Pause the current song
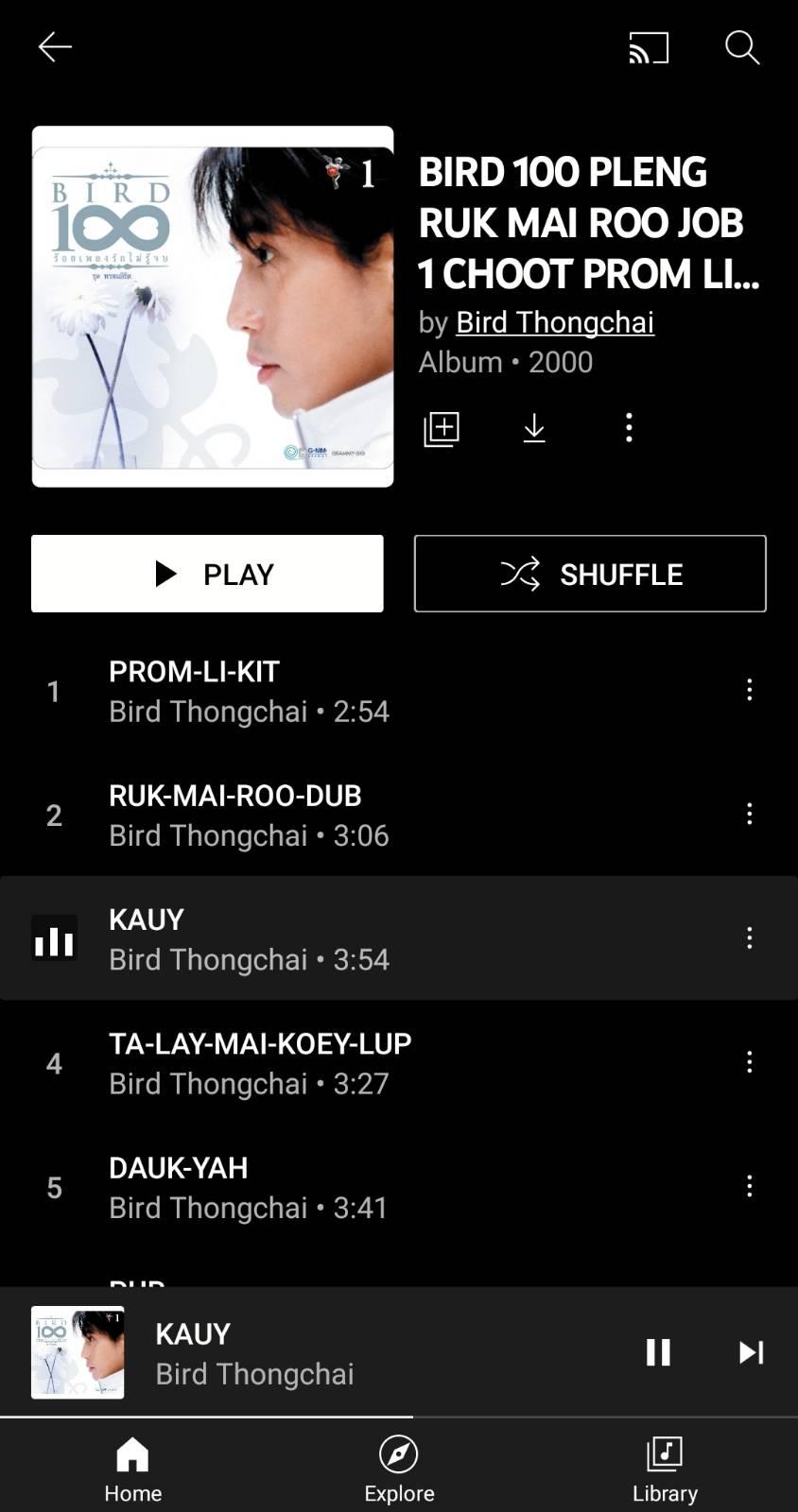This screenshot has width=798, height=1512. coord(658,1352)
